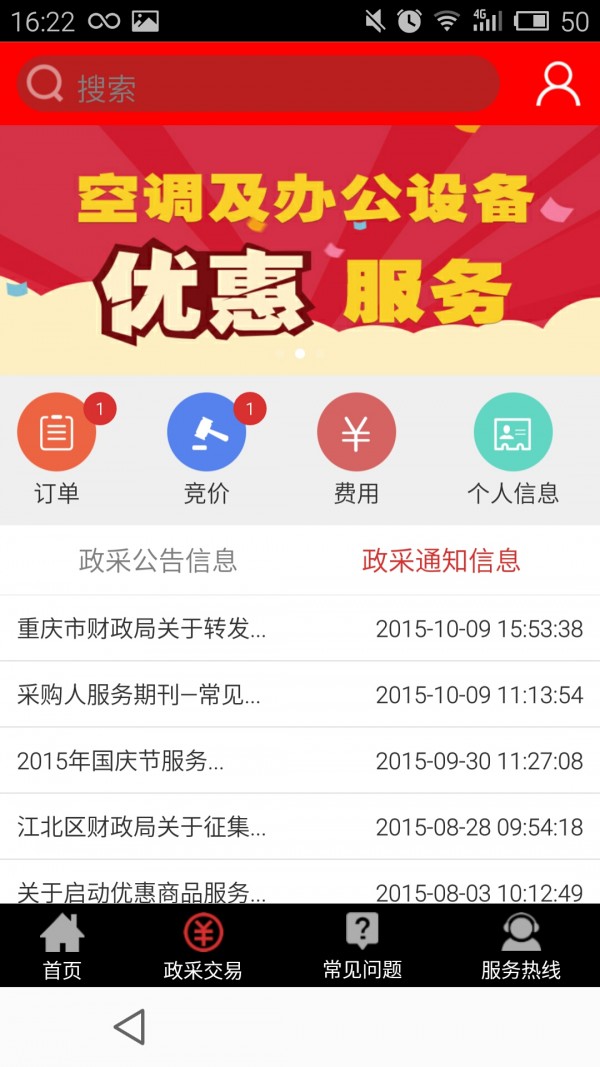Open 订单 orders
The height and width of the screenshot is (1067, 600).
click(57, 449)
